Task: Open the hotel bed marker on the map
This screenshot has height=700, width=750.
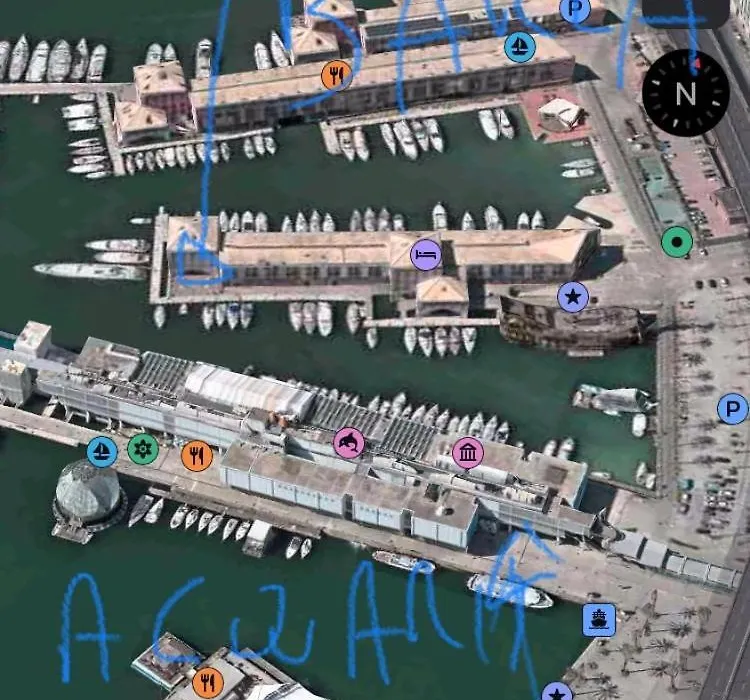Action: click(426, 254)
